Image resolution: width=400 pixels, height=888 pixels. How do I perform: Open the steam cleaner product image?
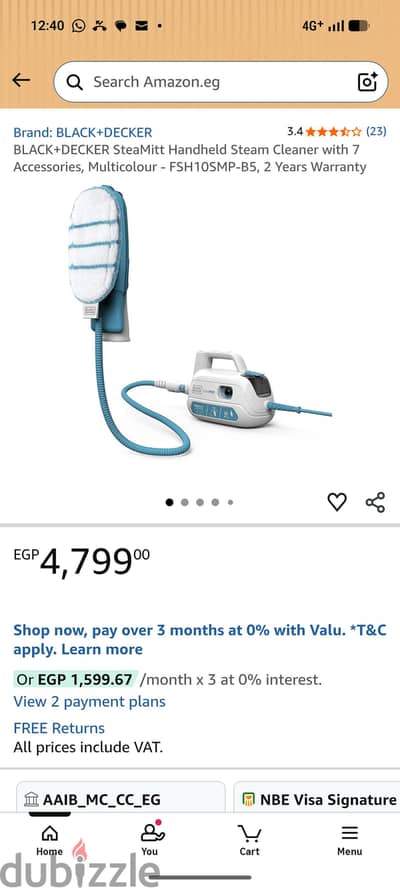coord(199,321)
